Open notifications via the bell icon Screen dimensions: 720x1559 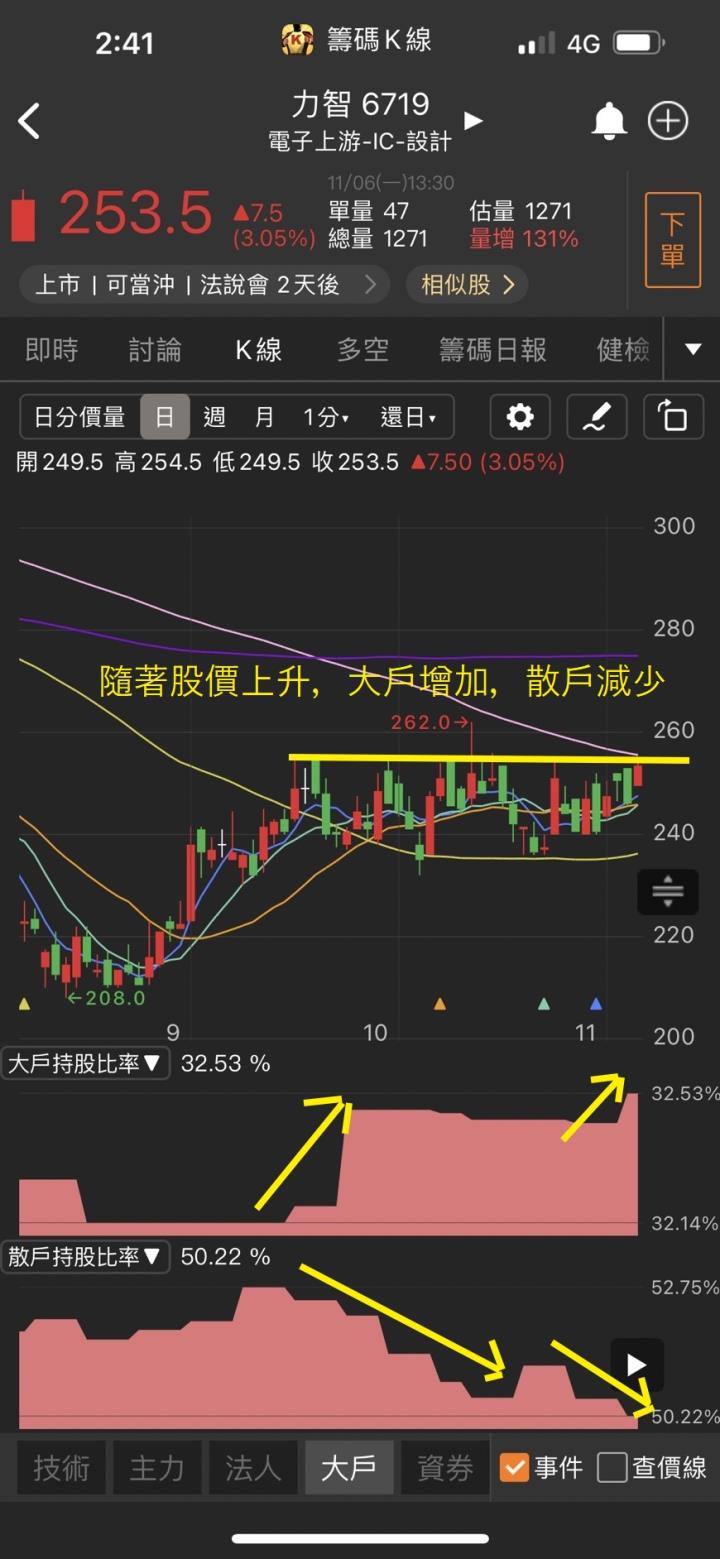coord(610,120)
